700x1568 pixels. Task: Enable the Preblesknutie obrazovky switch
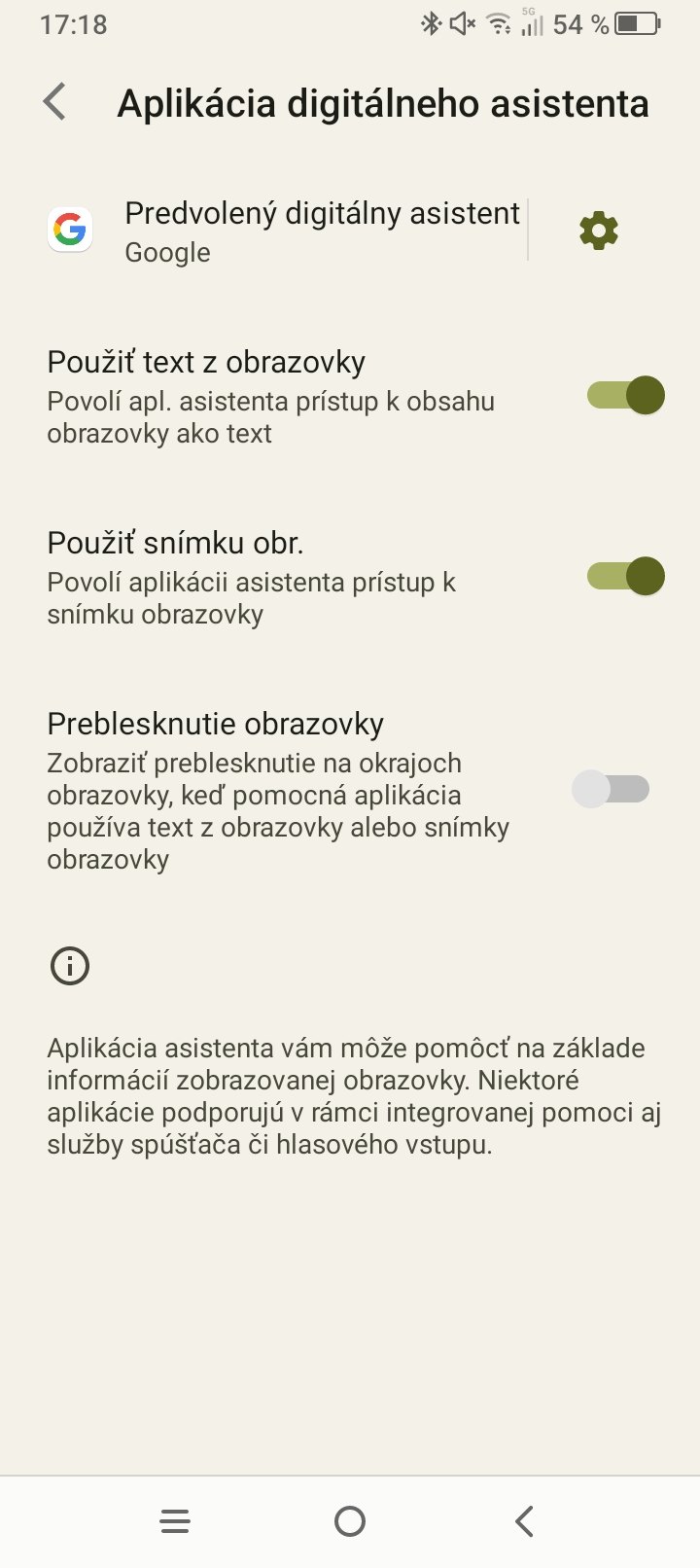[x=611, y=789]
